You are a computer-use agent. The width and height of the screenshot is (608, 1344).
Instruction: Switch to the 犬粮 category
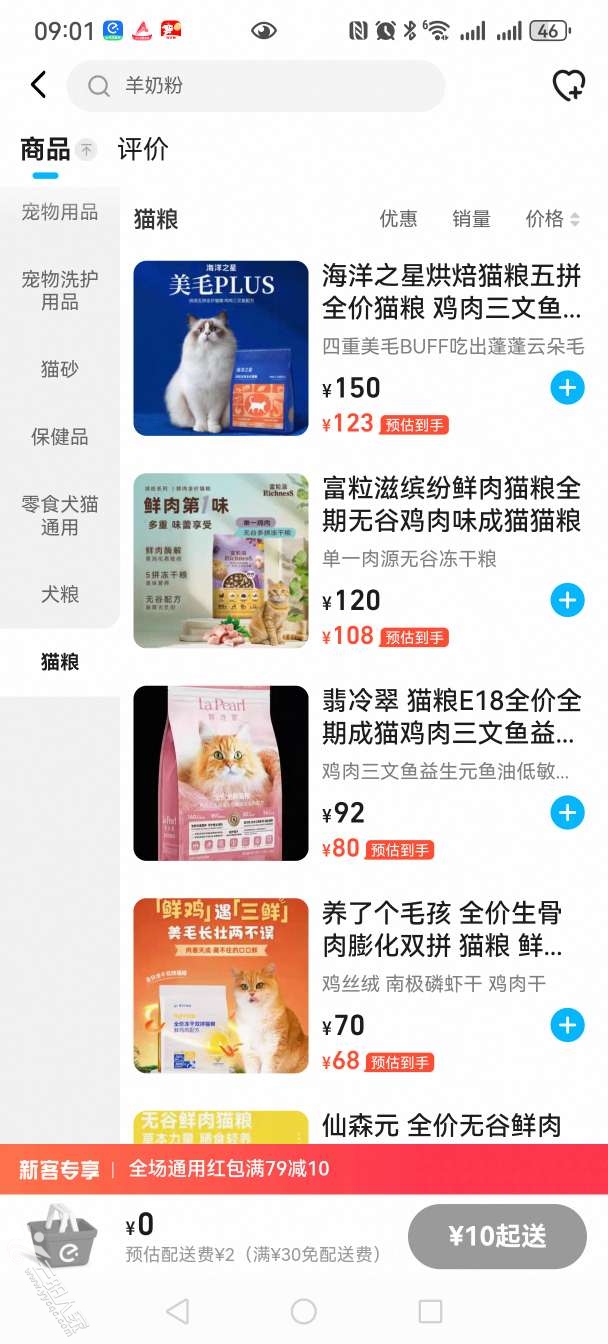(x=60, y=594)
